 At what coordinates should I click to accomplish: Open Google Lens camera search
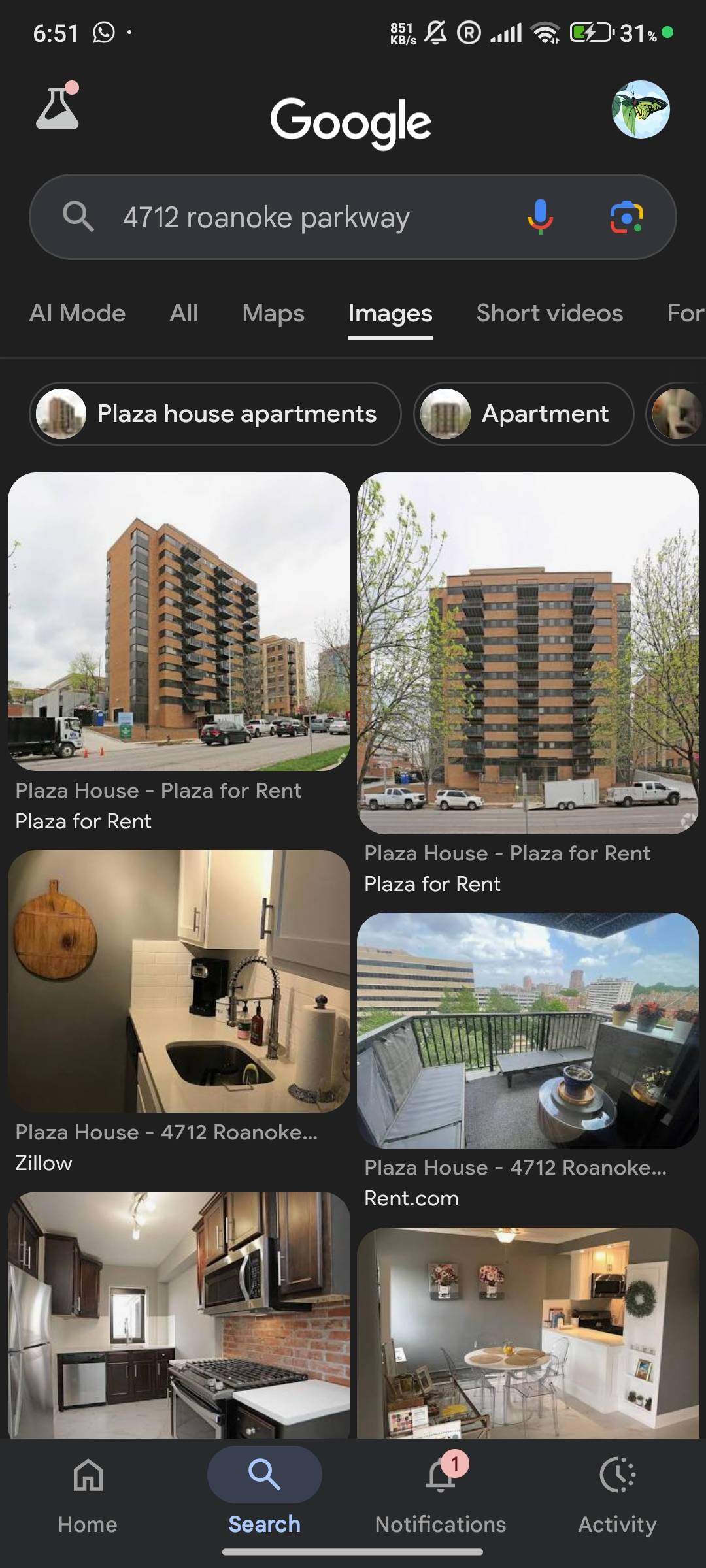pyautogui.click(x=626, y=218)
